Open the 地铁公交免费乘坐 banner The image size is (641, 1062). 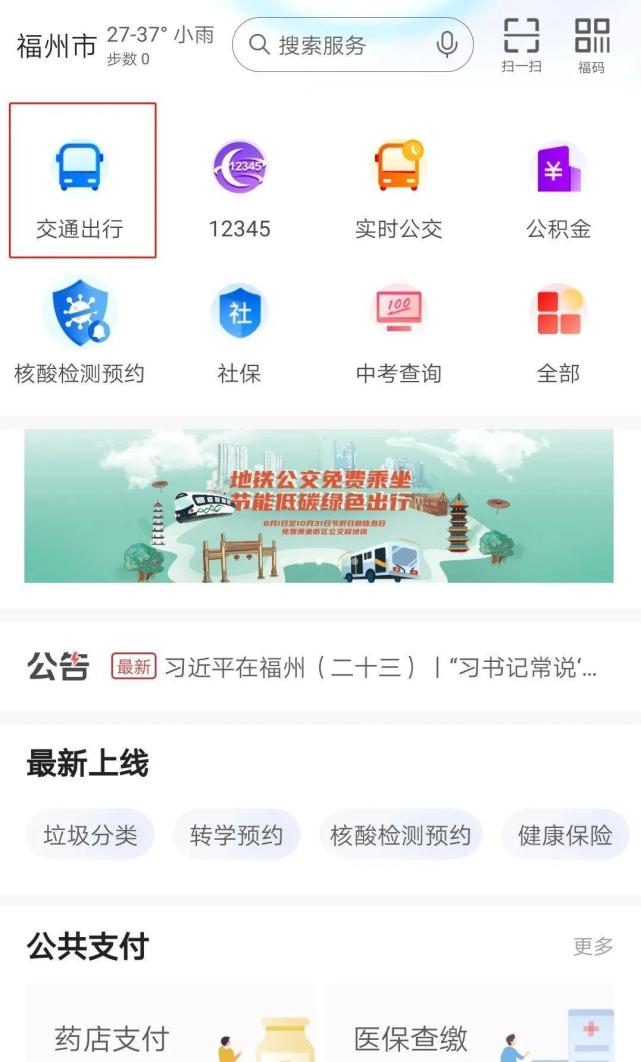(x=319, y=505)
